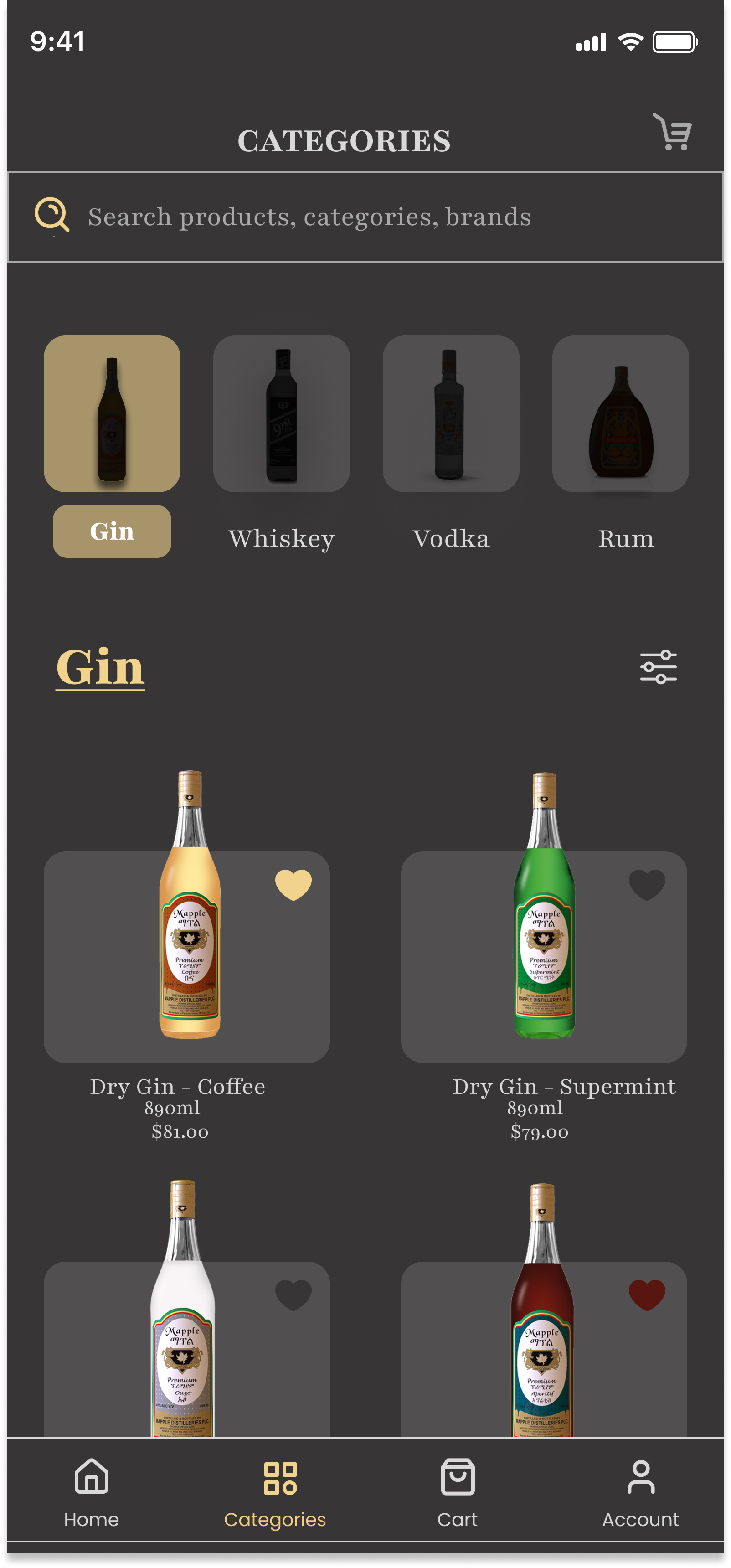Open the Account tab
Screen dimensions: 731x1568
640,1491
